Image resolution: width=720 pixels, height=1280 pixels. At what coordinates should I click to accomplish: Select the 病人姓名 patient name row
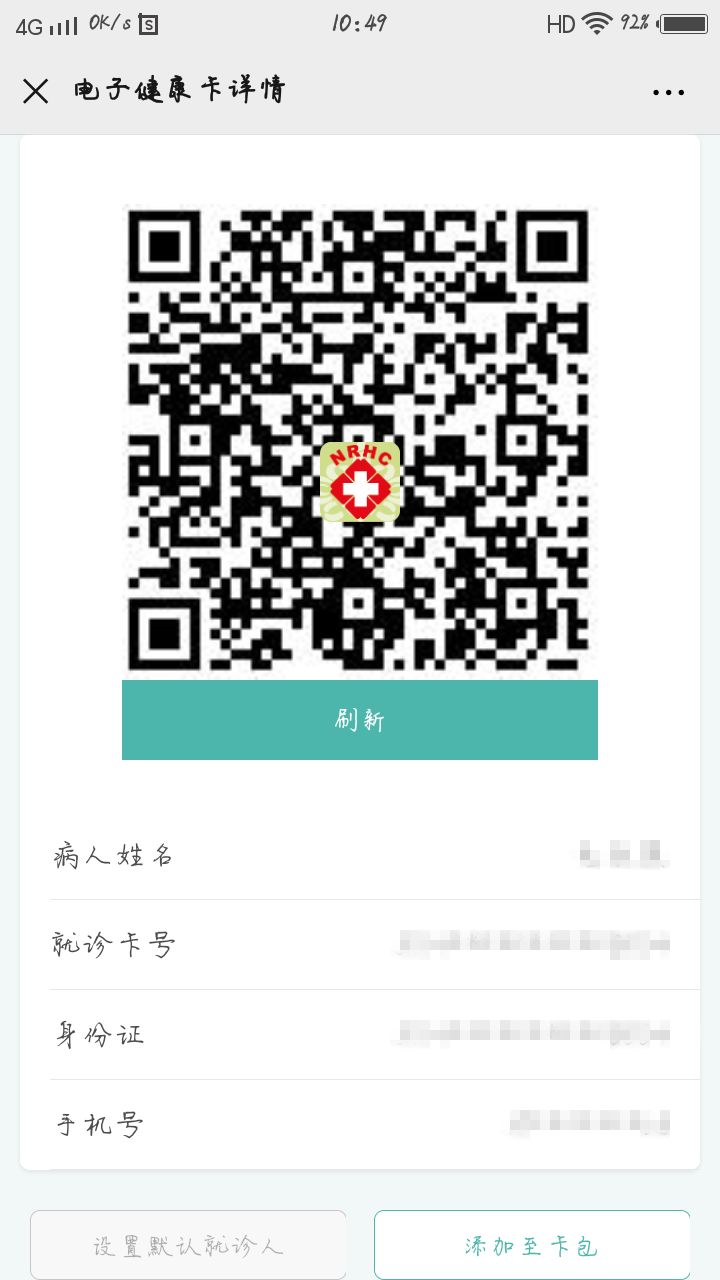coord(360,855)
